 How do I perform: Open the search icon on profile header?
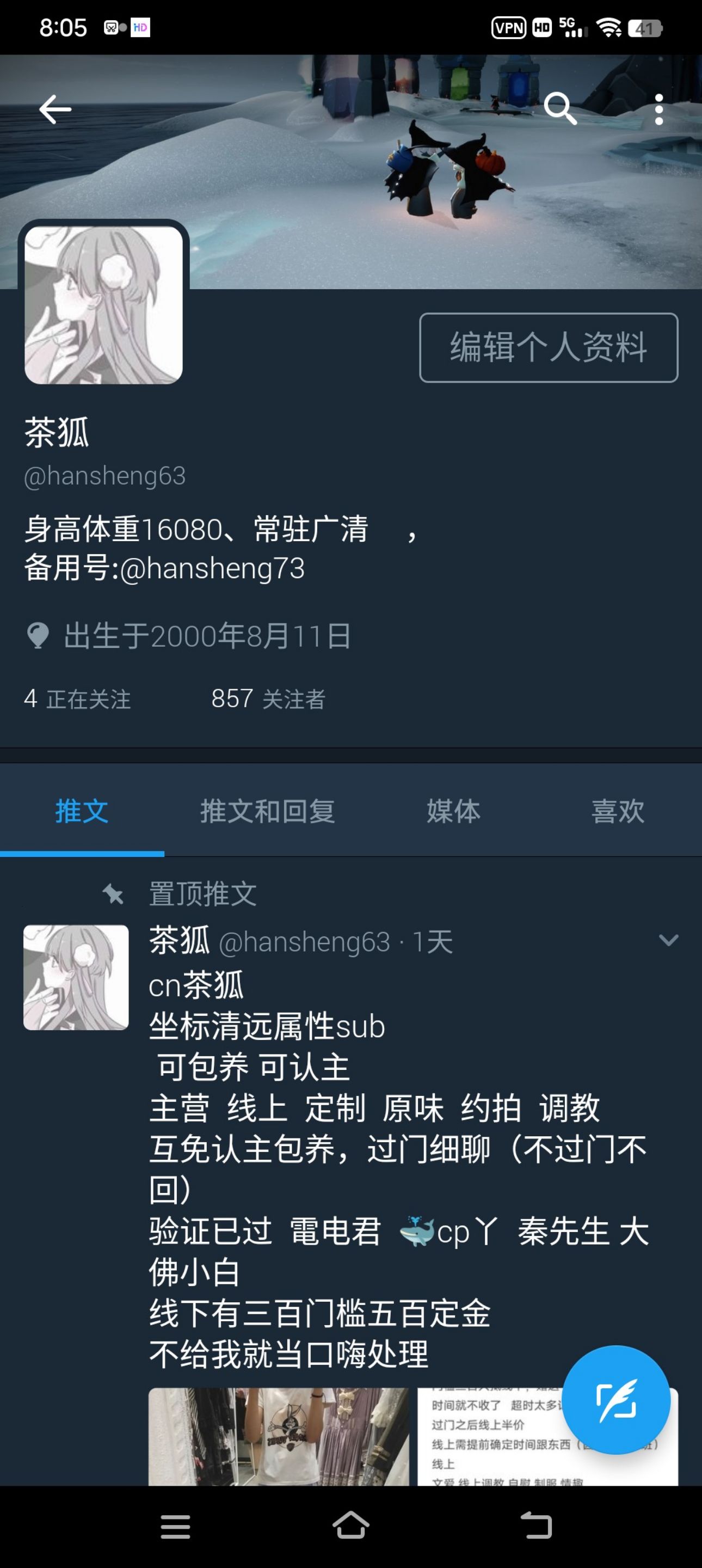[x=559, y=109]
